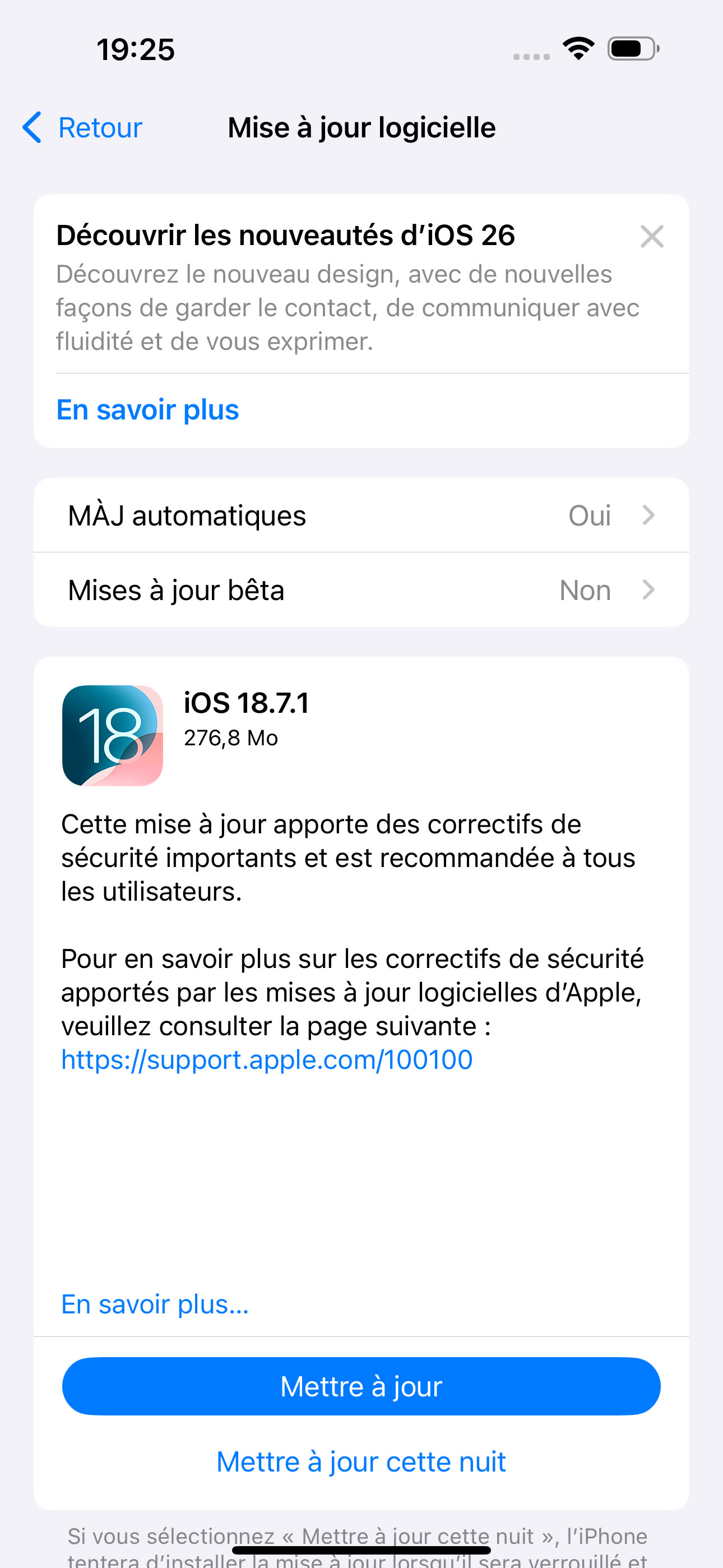Viewport: 723px width, 1568px height.
Task: Open Mises à jour bêta settings
Action: click(x=361, y=590)
